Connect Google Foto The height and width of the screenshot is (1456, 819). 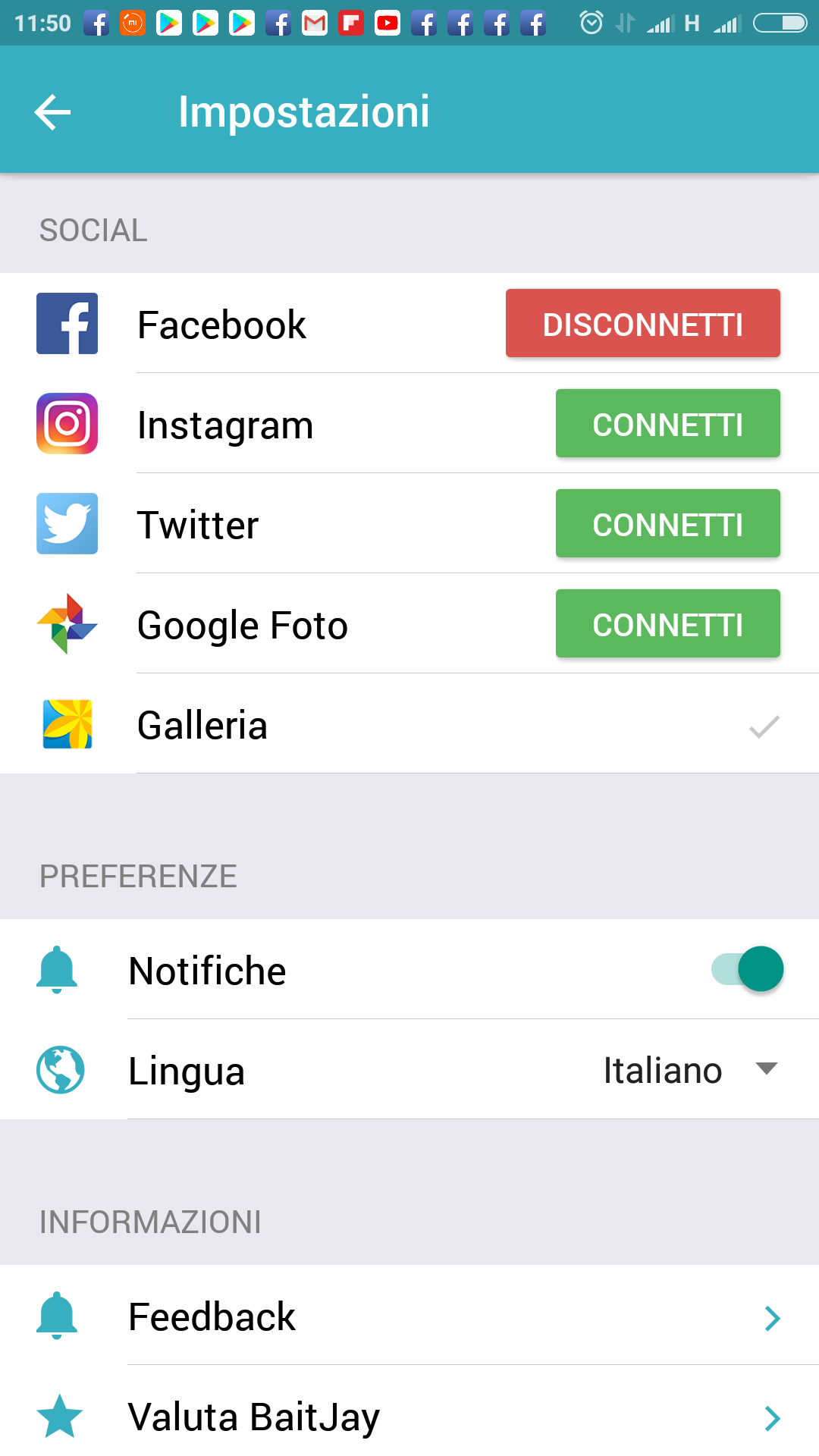coord(667,623)
